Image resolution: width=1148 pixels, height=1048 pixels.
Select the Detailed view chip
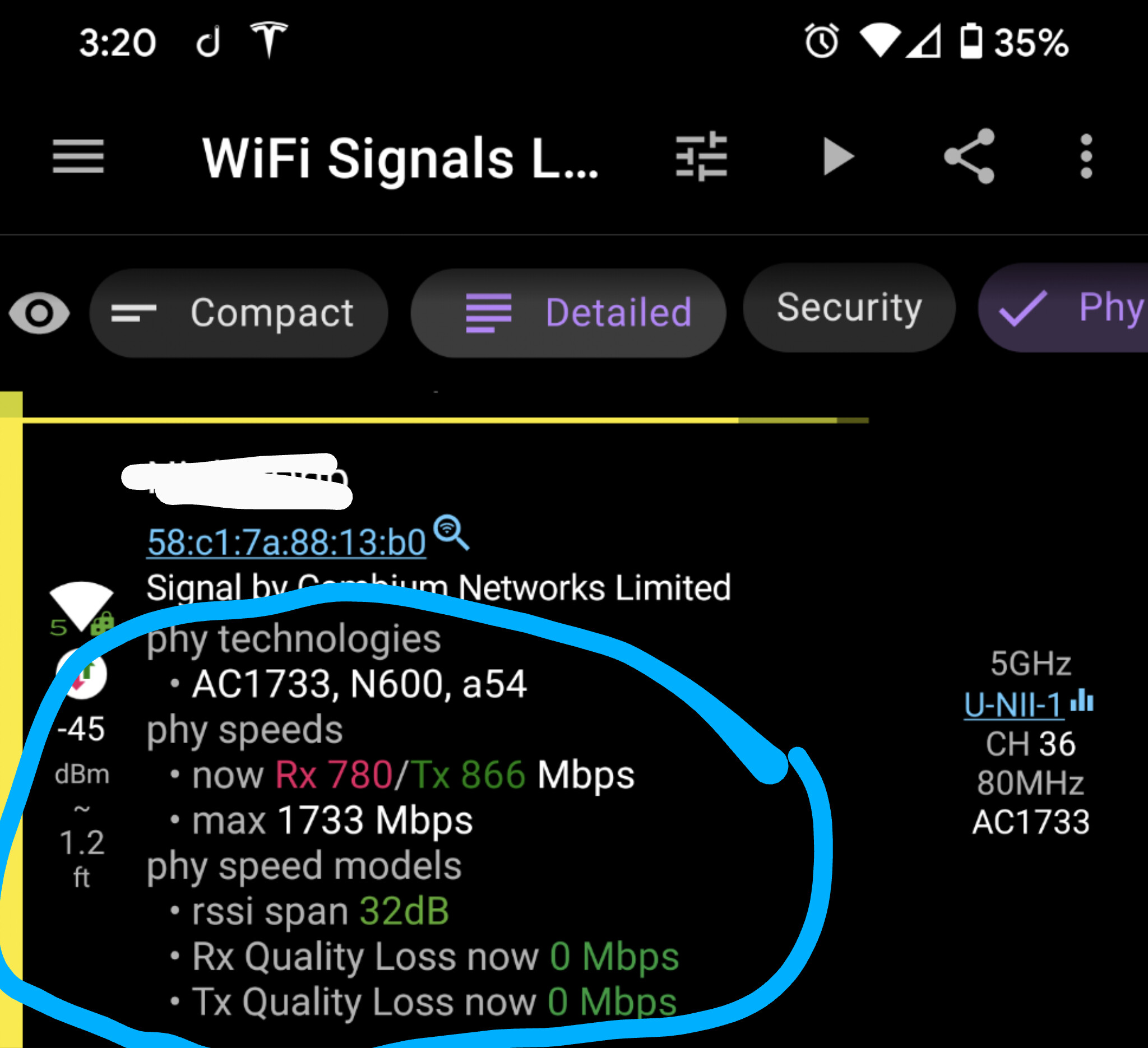point(568,313)
